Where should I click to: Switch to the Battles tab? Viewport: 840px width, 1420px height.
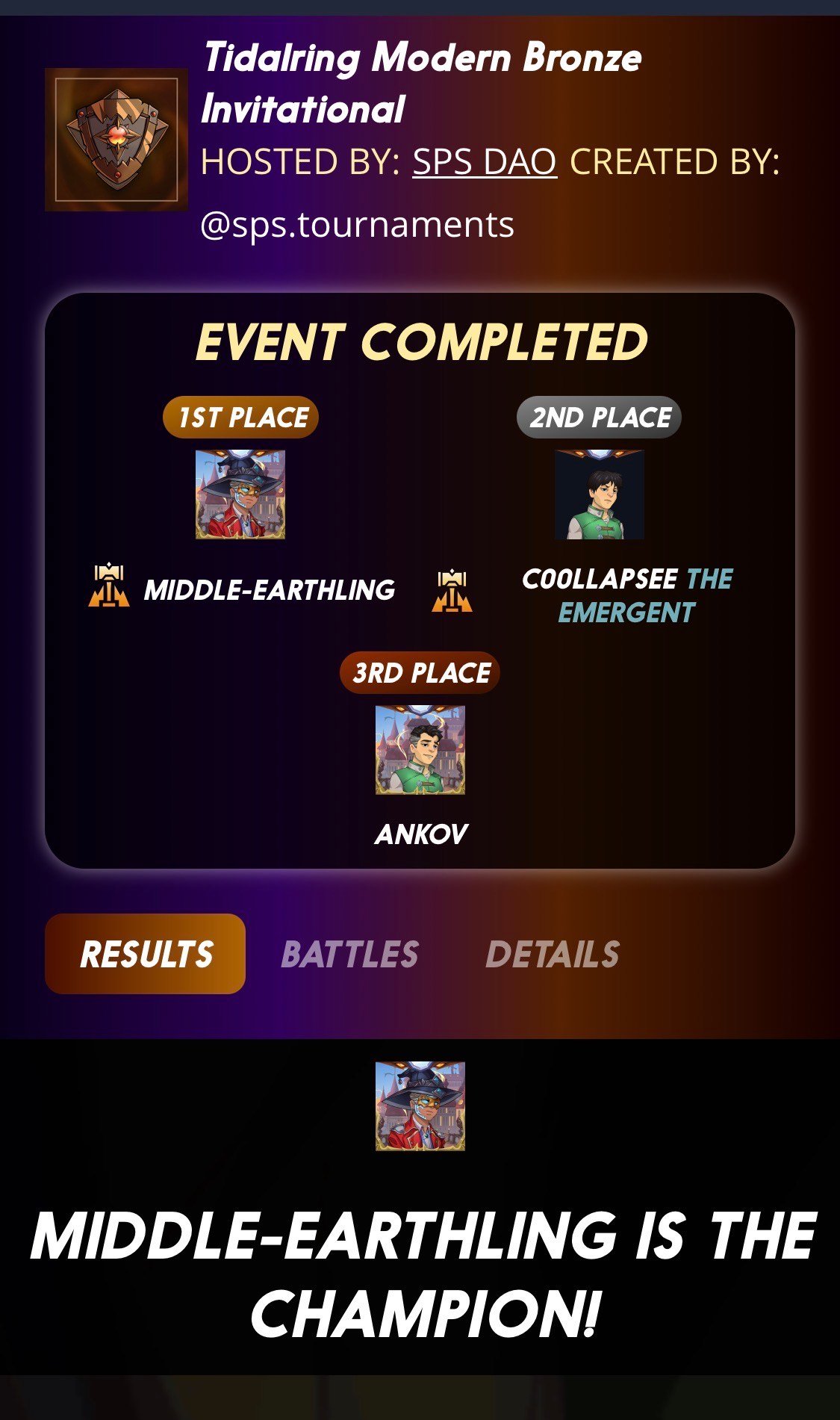pyautogui.click(x=349, y=954)
